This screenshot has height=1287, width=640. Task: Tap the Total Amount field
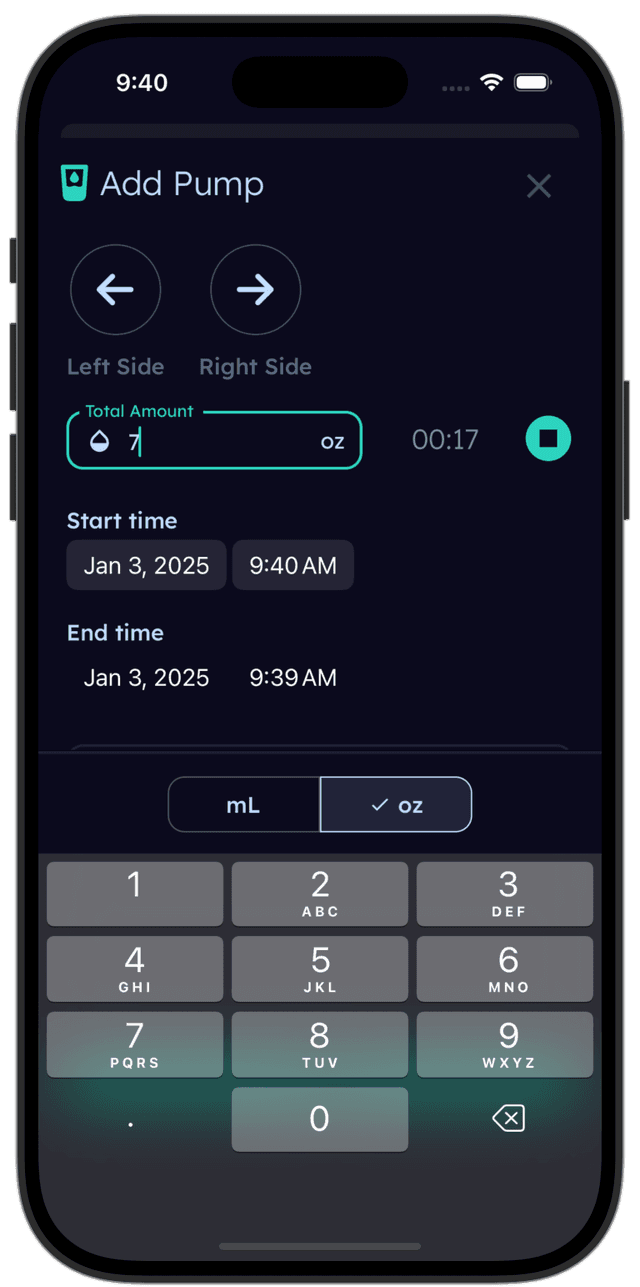214,441
